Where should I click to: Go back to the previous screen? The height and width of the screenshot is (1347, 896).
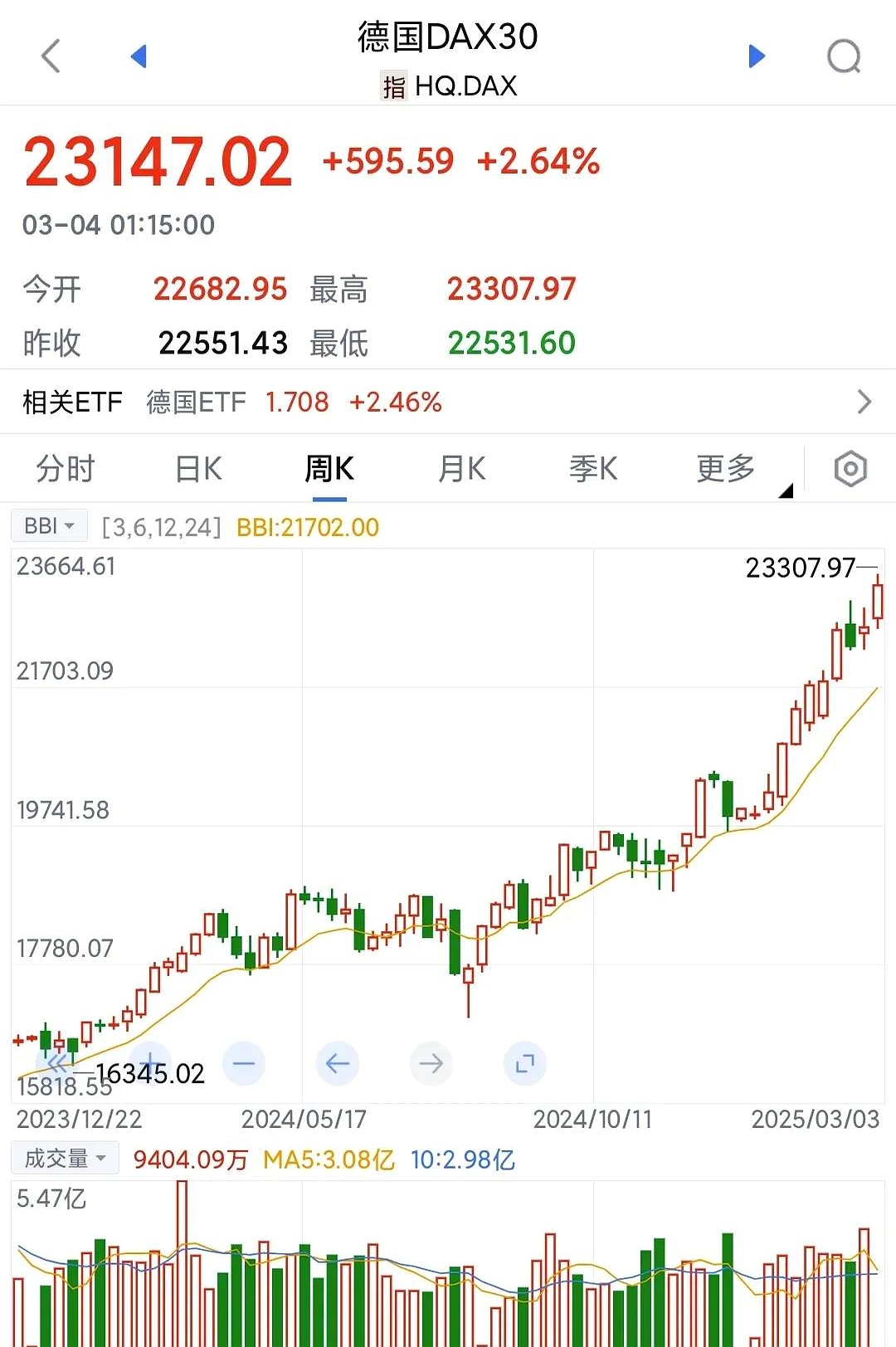50,55
